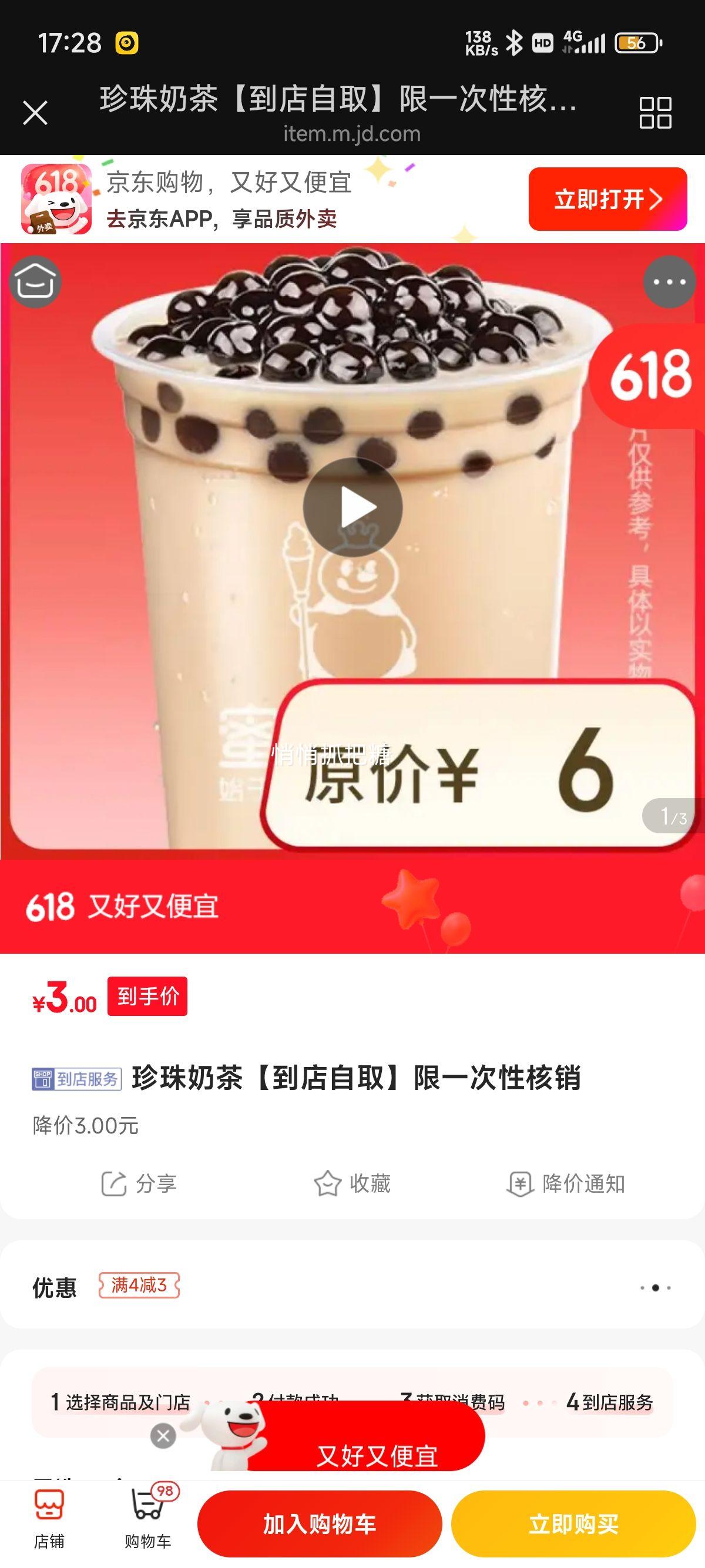Close the web page with the X button
Viewport: 705px width, 1568px height.
coord(35,113)
